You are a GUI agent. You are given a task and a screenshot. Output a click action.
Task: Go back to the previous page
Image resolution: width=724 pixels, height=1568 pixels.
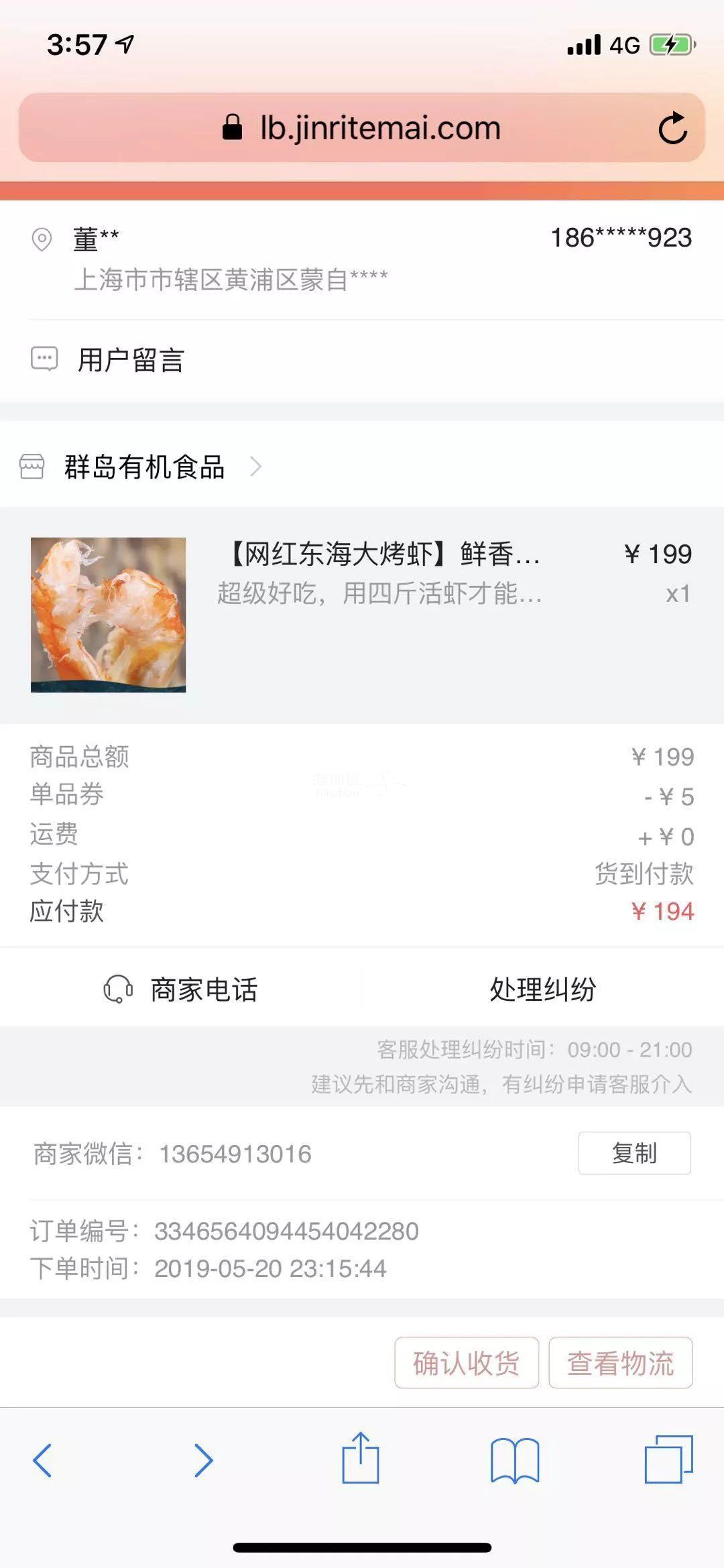(42, 1460)
